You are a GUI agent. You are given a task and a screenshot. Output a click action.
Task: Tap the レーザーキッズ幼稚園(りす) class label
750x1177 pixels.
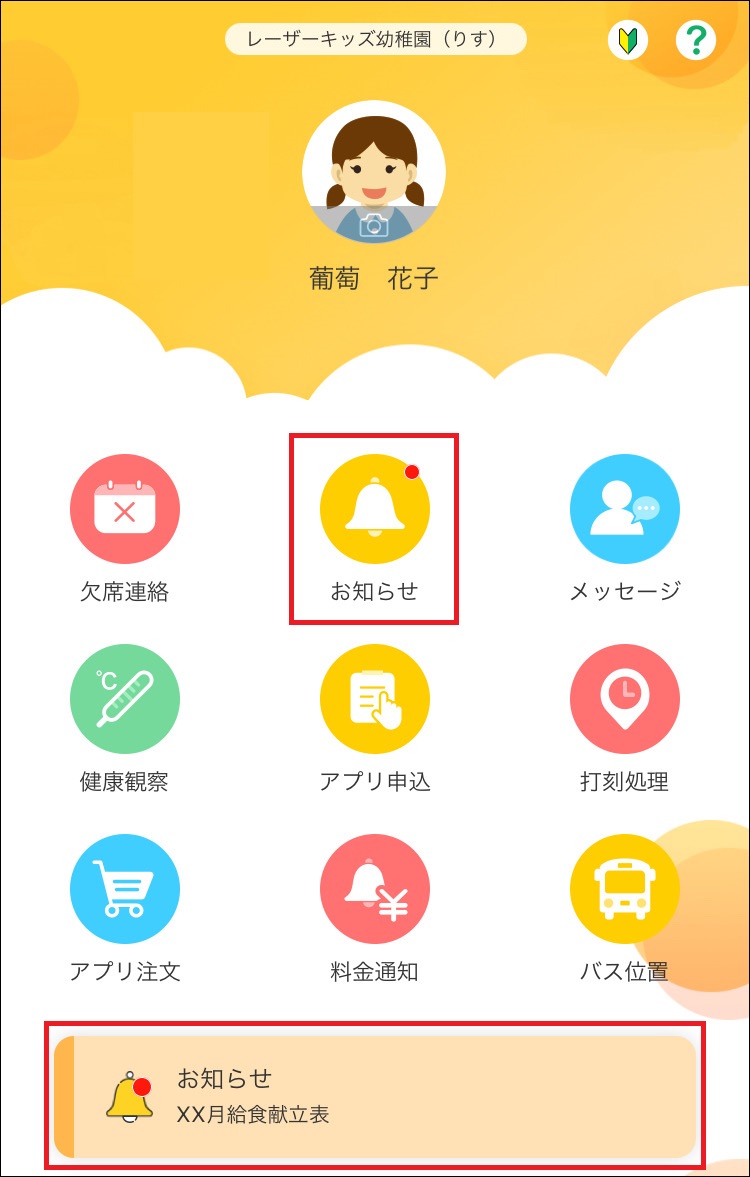coord(375,39)
